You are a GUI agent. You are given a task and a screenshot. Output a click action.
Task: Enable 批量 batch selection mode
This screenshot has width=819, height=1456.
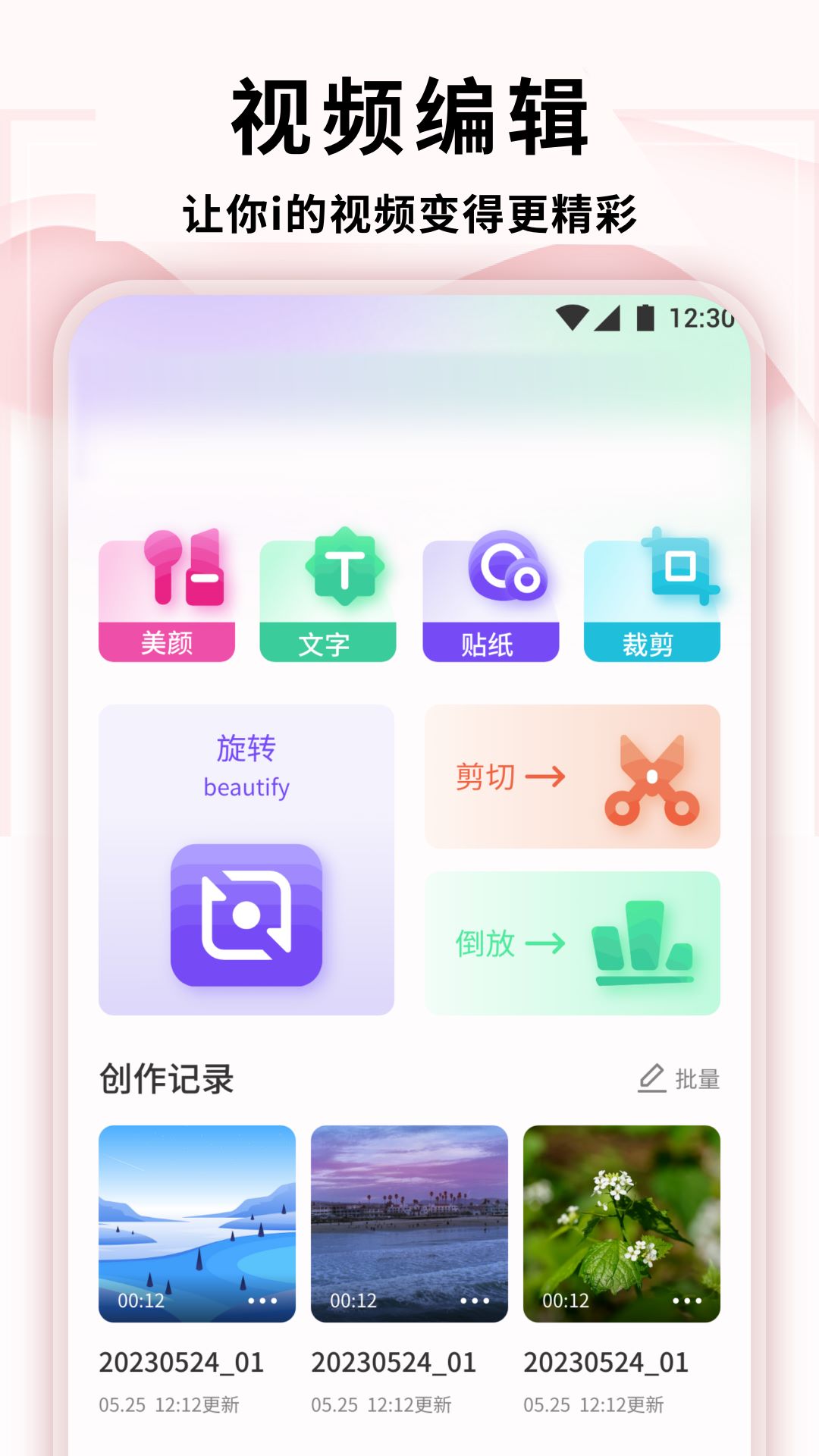tap(698, 1077)
